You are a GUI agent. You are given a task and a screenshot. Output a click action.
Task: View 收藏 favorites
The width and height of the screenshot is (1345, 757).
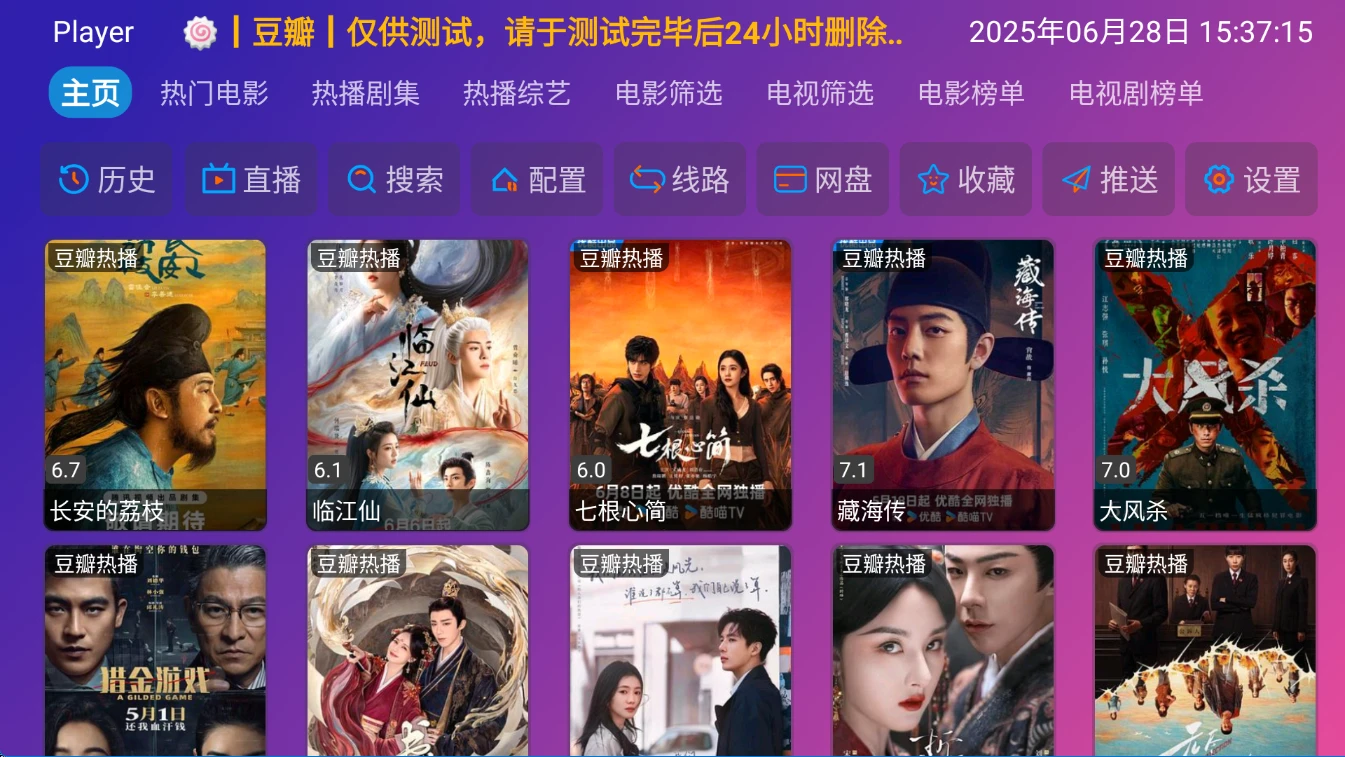(x=966, y=180)
